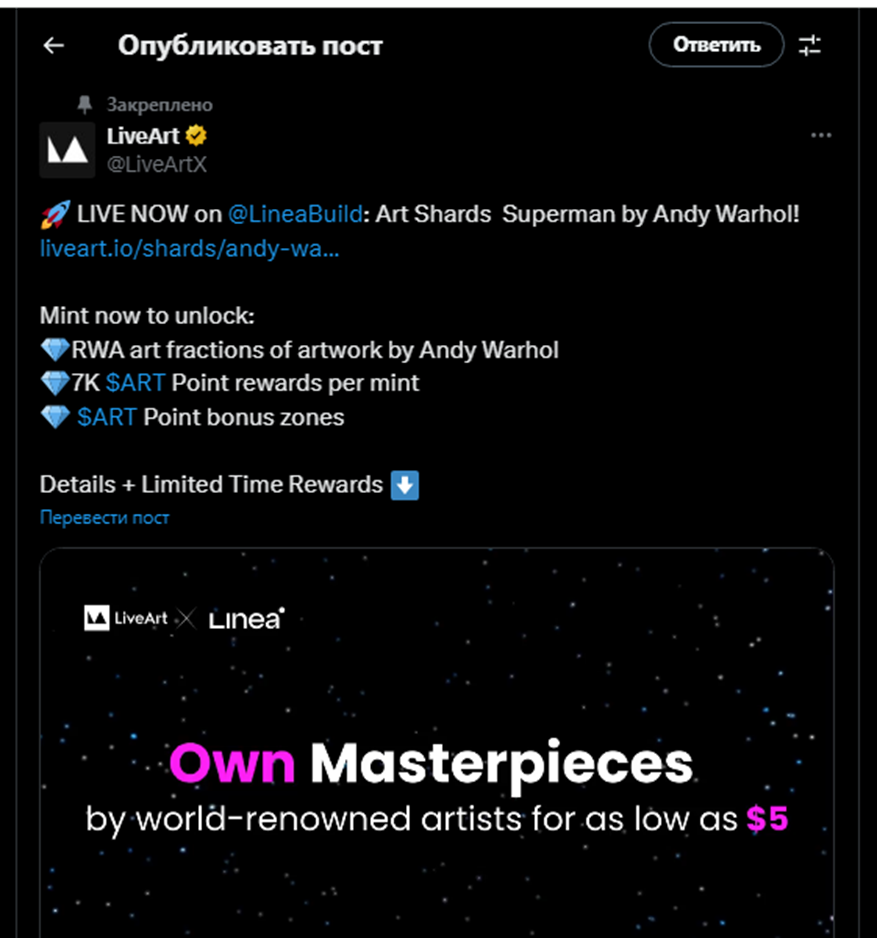Screen dimensions: 877x938
Task: Open the post overflow menu
Action: coord(821,136)
